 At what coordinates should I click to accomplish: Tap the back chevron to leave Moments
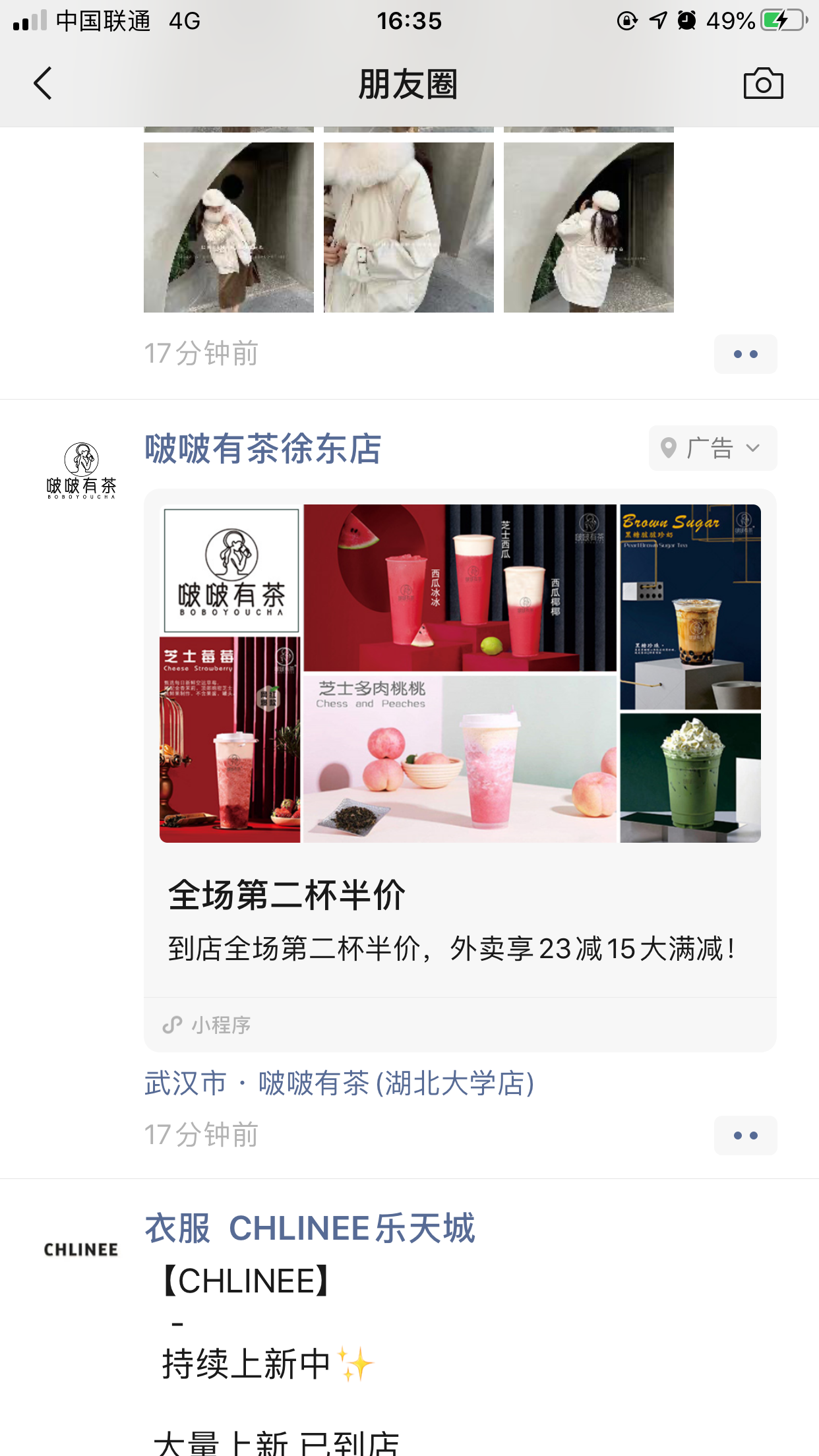point(42,83)
